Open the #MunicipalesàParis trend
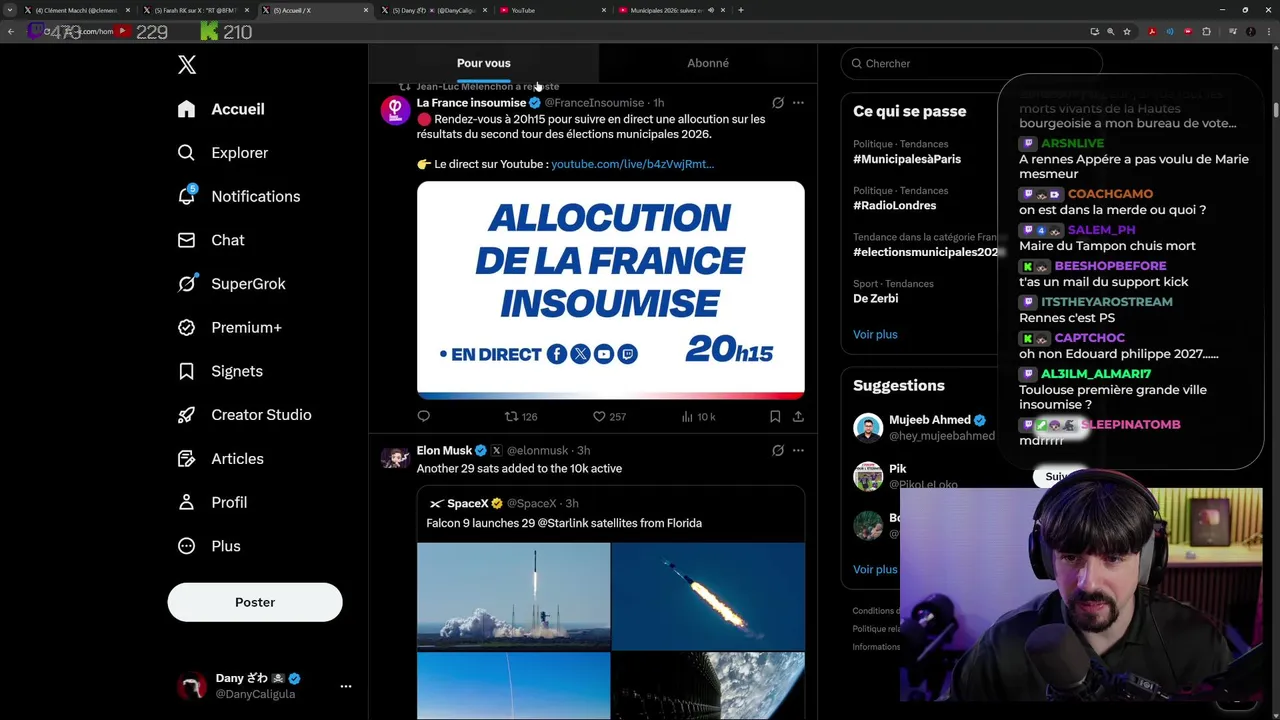This screenshot has width=1280, height=720. pos(906,159)
